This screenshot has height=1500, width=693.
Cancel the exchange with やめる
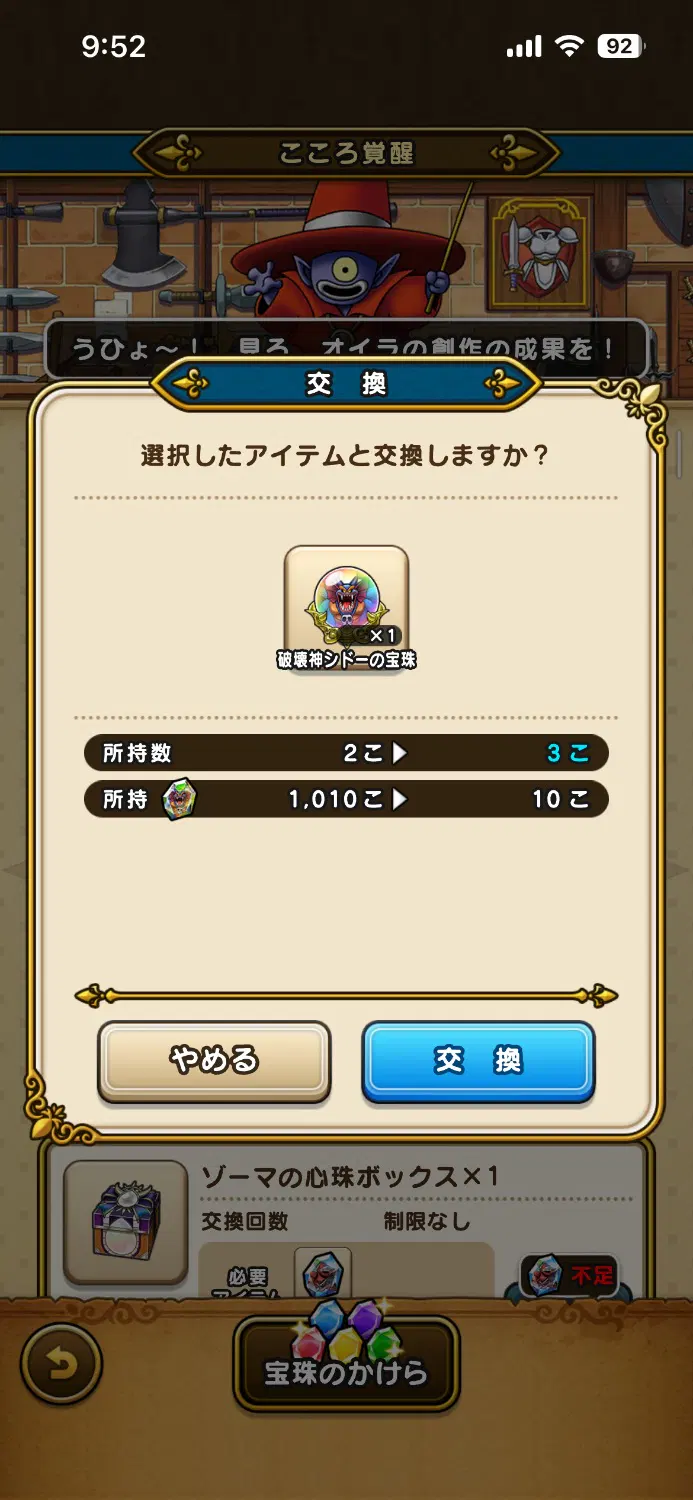214,1060
